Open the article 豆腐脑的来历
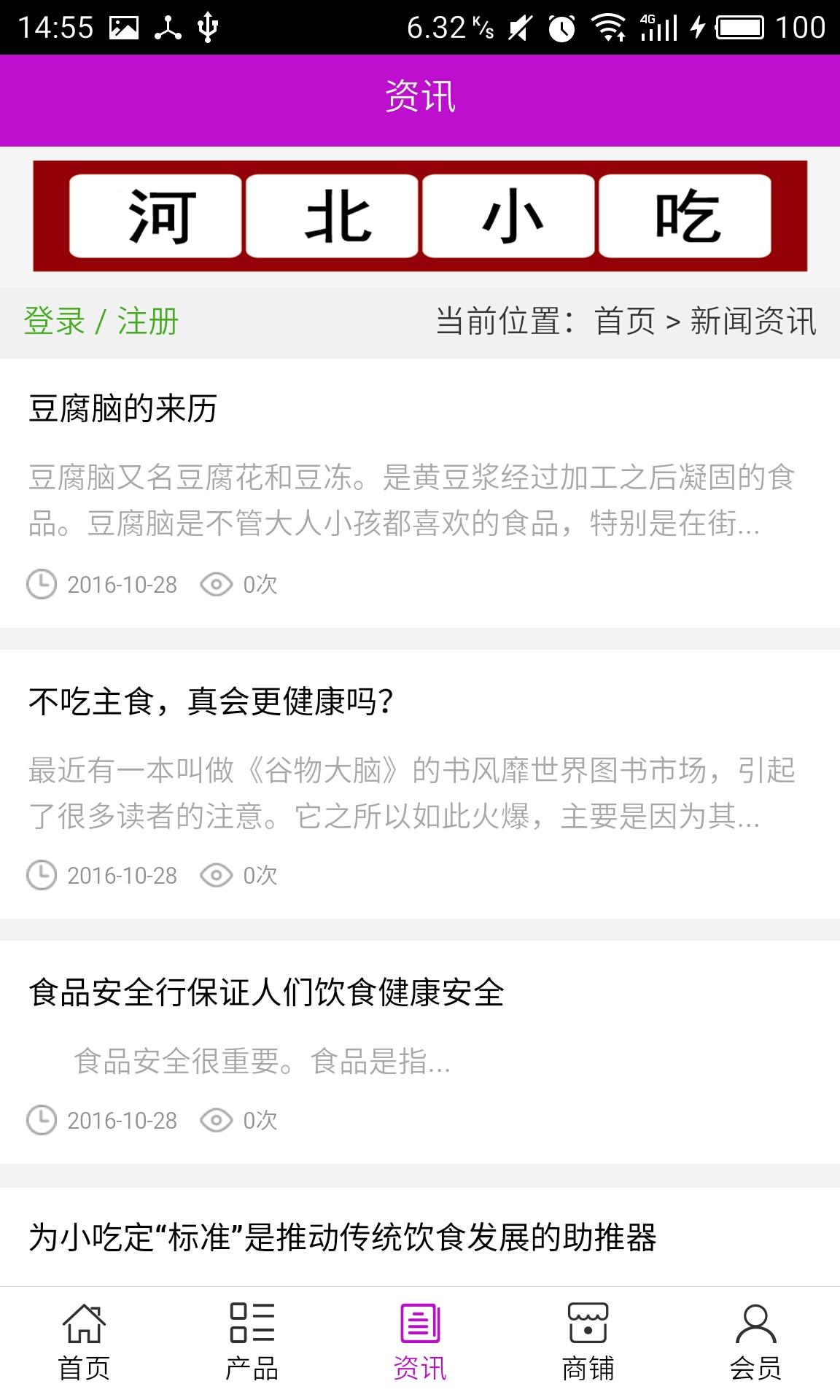 (x=123, y=408)
